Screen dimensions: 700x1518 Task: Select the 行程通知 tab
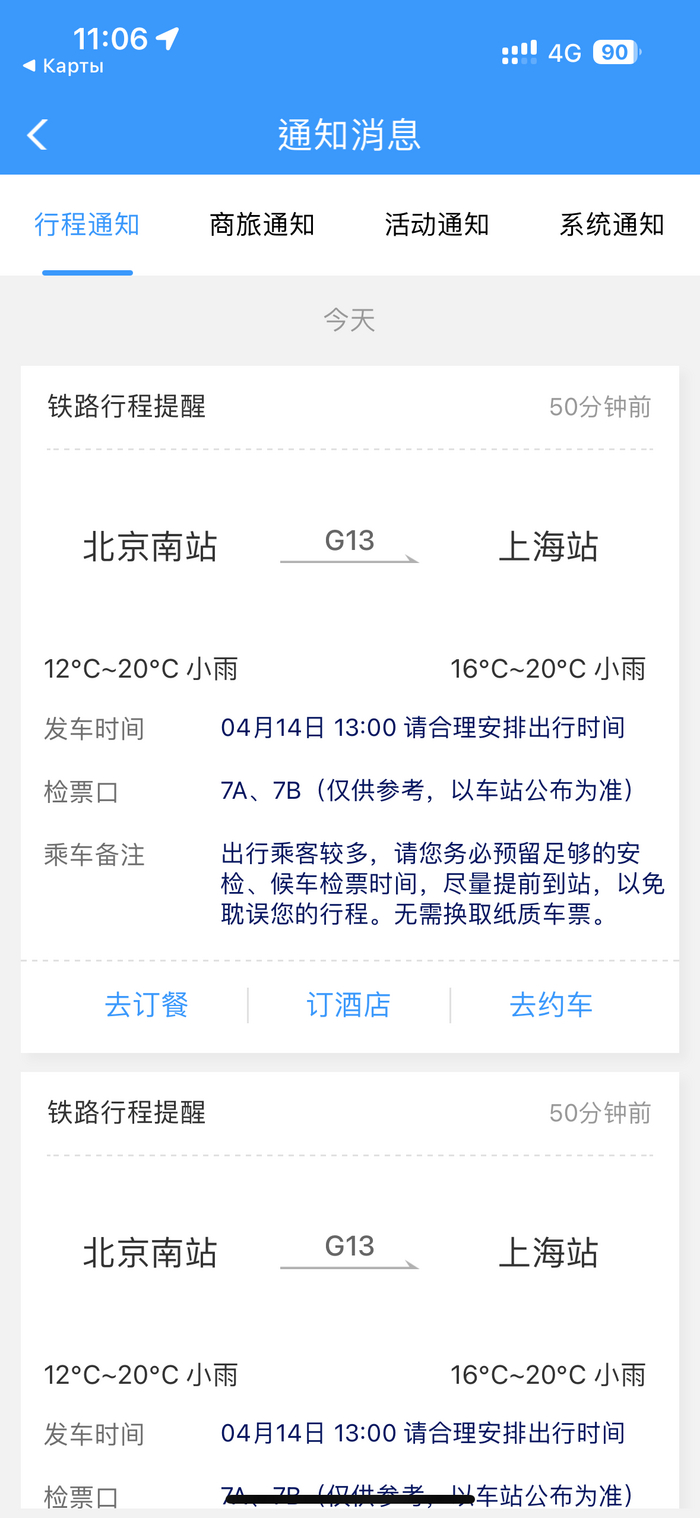click(87, 225)
